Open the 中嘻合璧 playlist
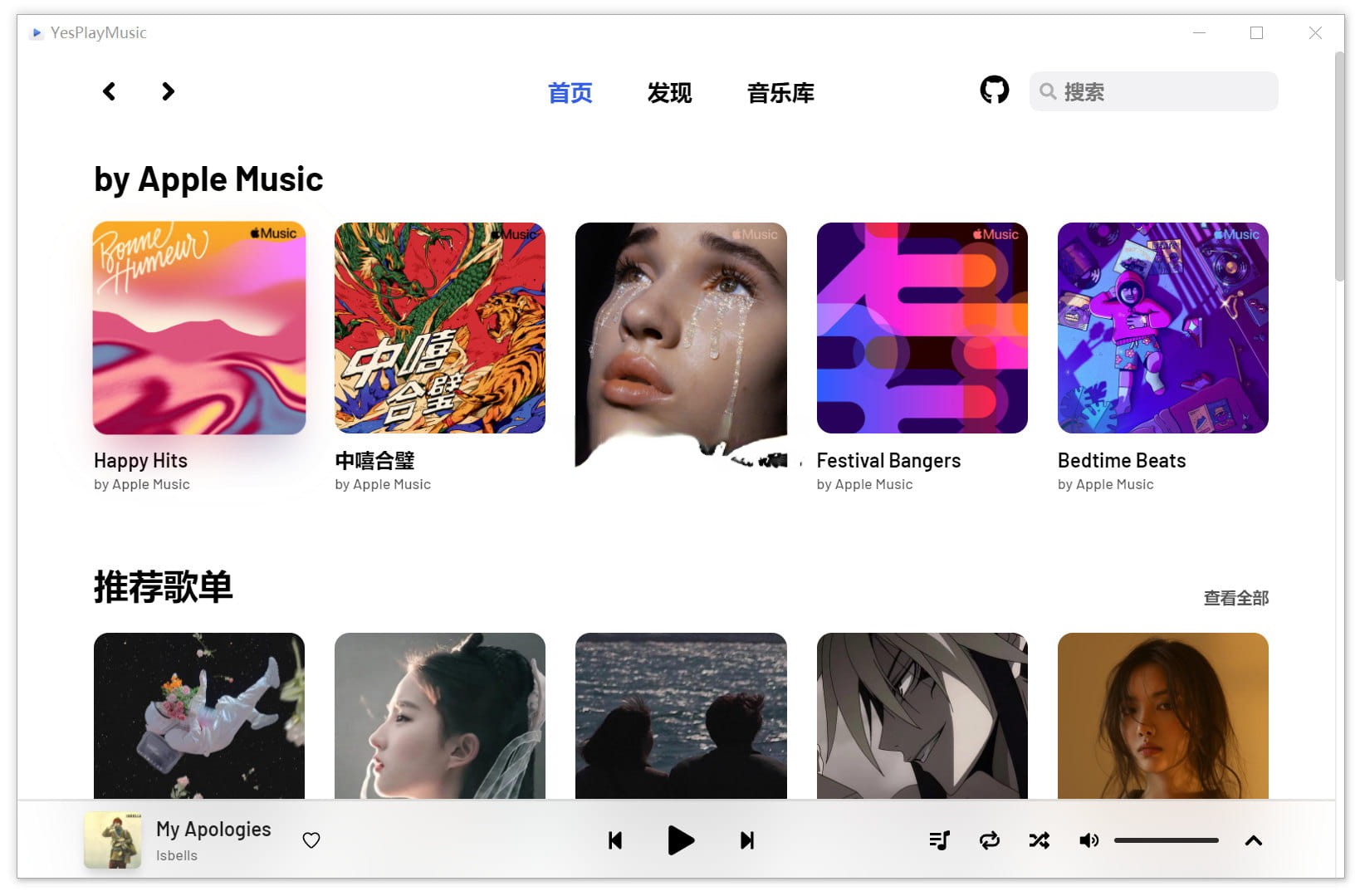The height and width of the screenshot is (896, 1360). 440,328
